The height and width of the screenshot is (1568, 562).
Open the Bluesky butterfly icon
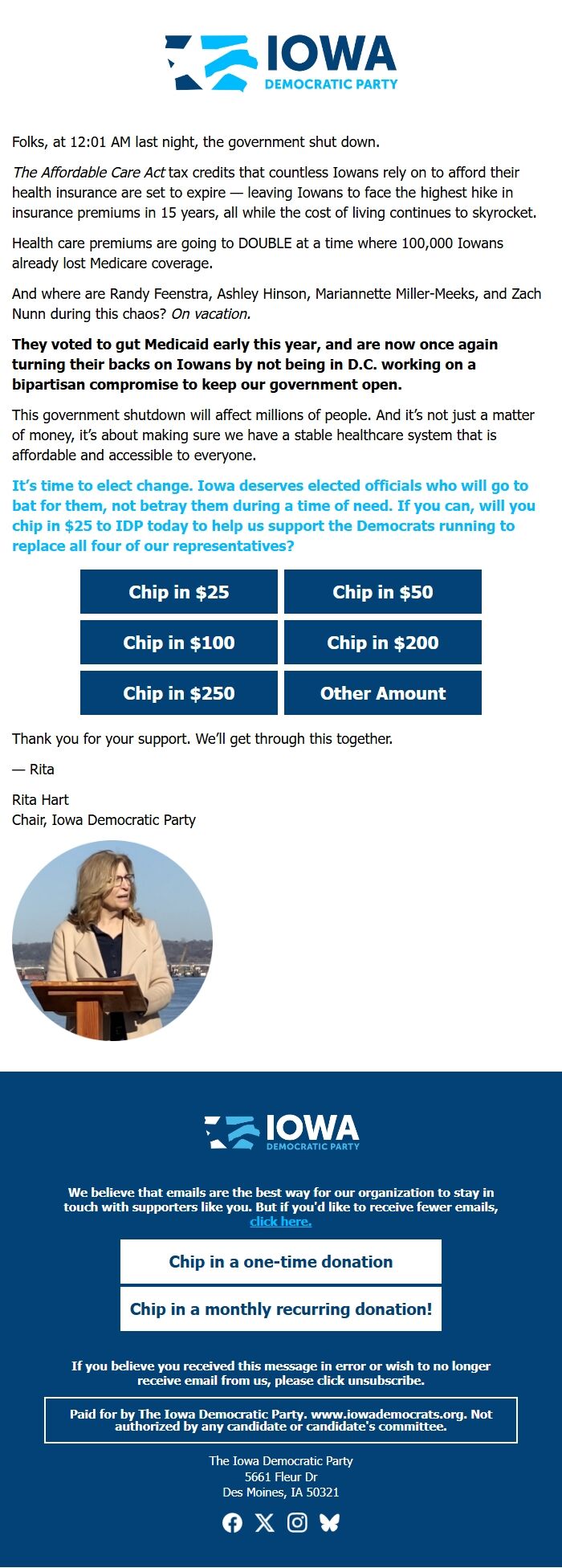(330, 1523)
